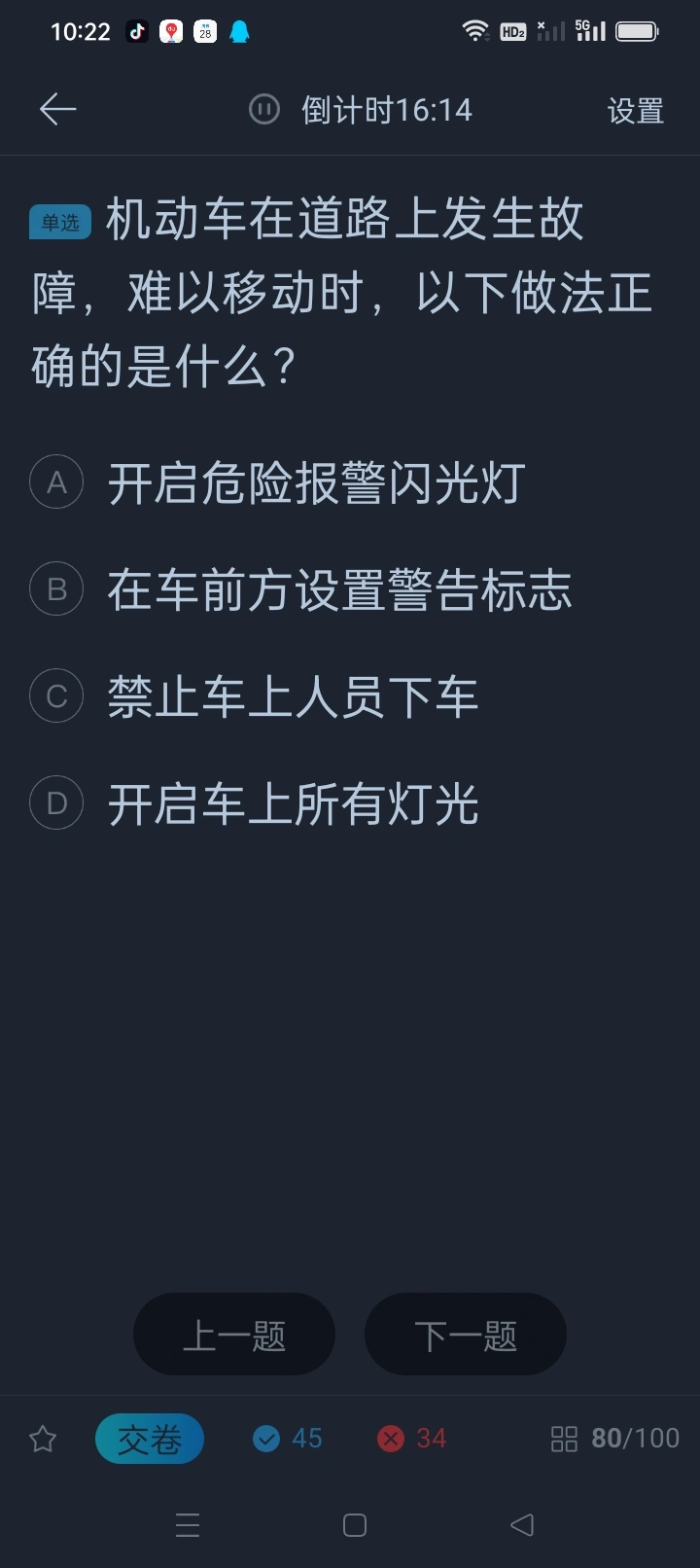The image size is (700, 1568).
Task: Tap the system home button
Action: coord(355,1525)
